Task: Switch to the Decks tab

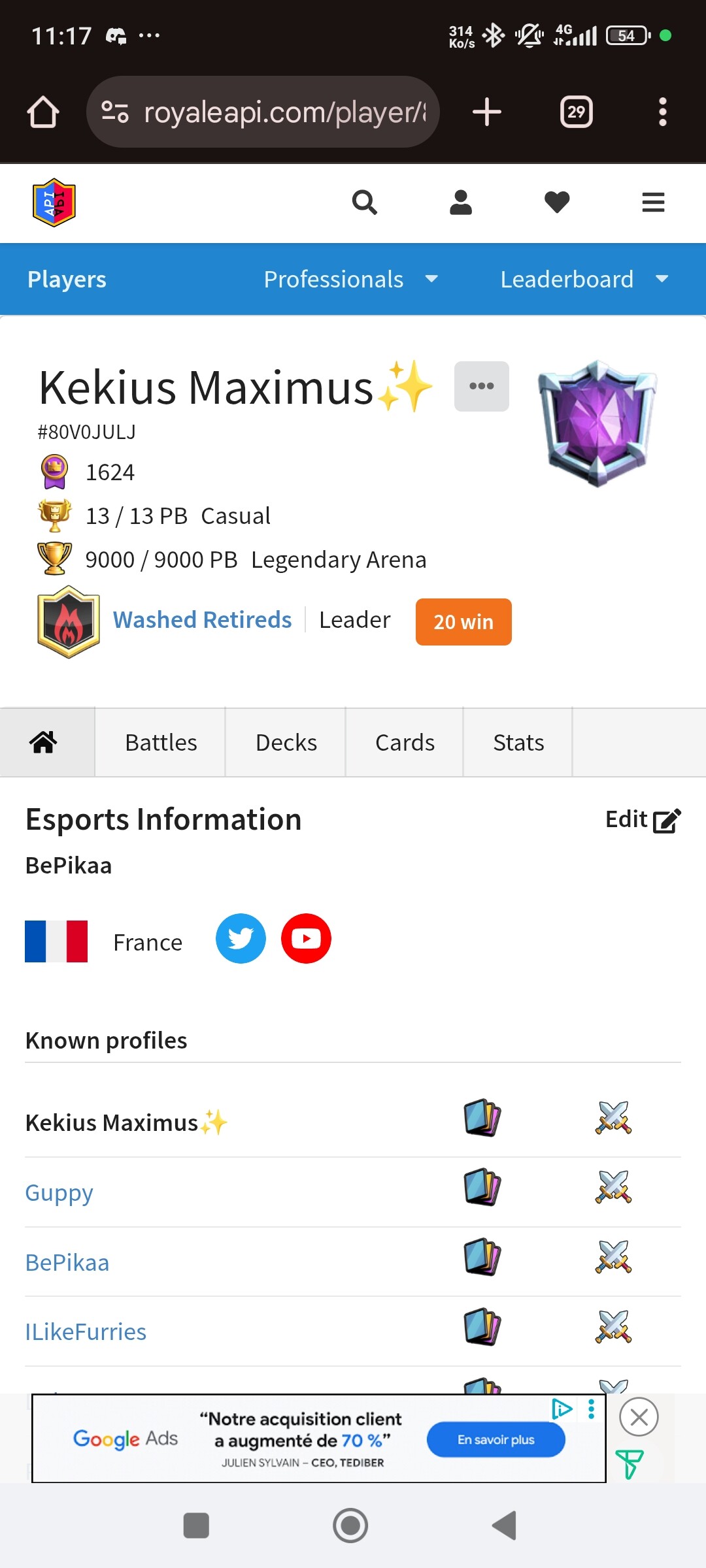Action: coord(286,742)
